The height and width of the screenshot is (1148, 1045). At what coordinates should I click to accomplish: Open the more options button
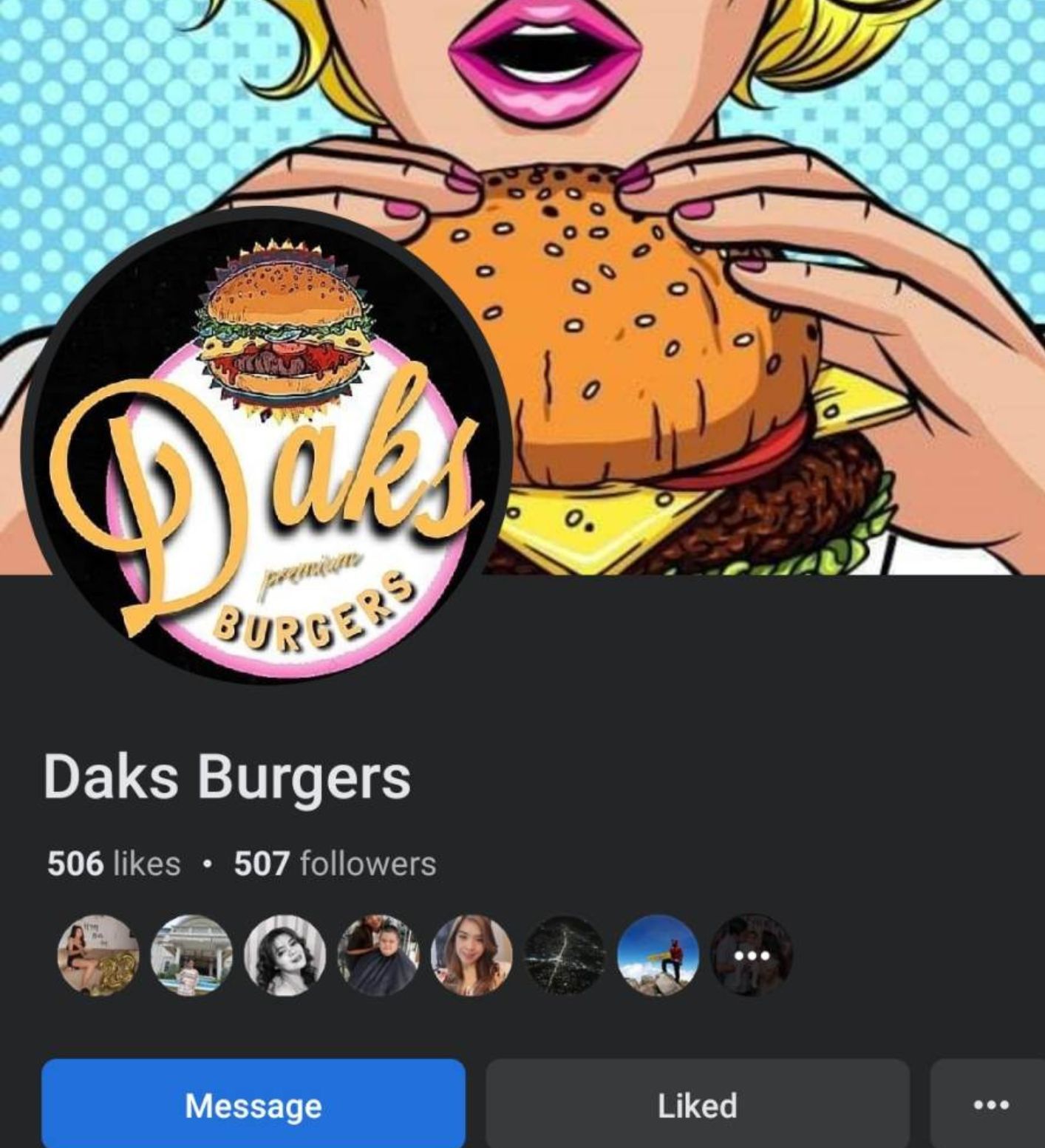(990, 1105)
